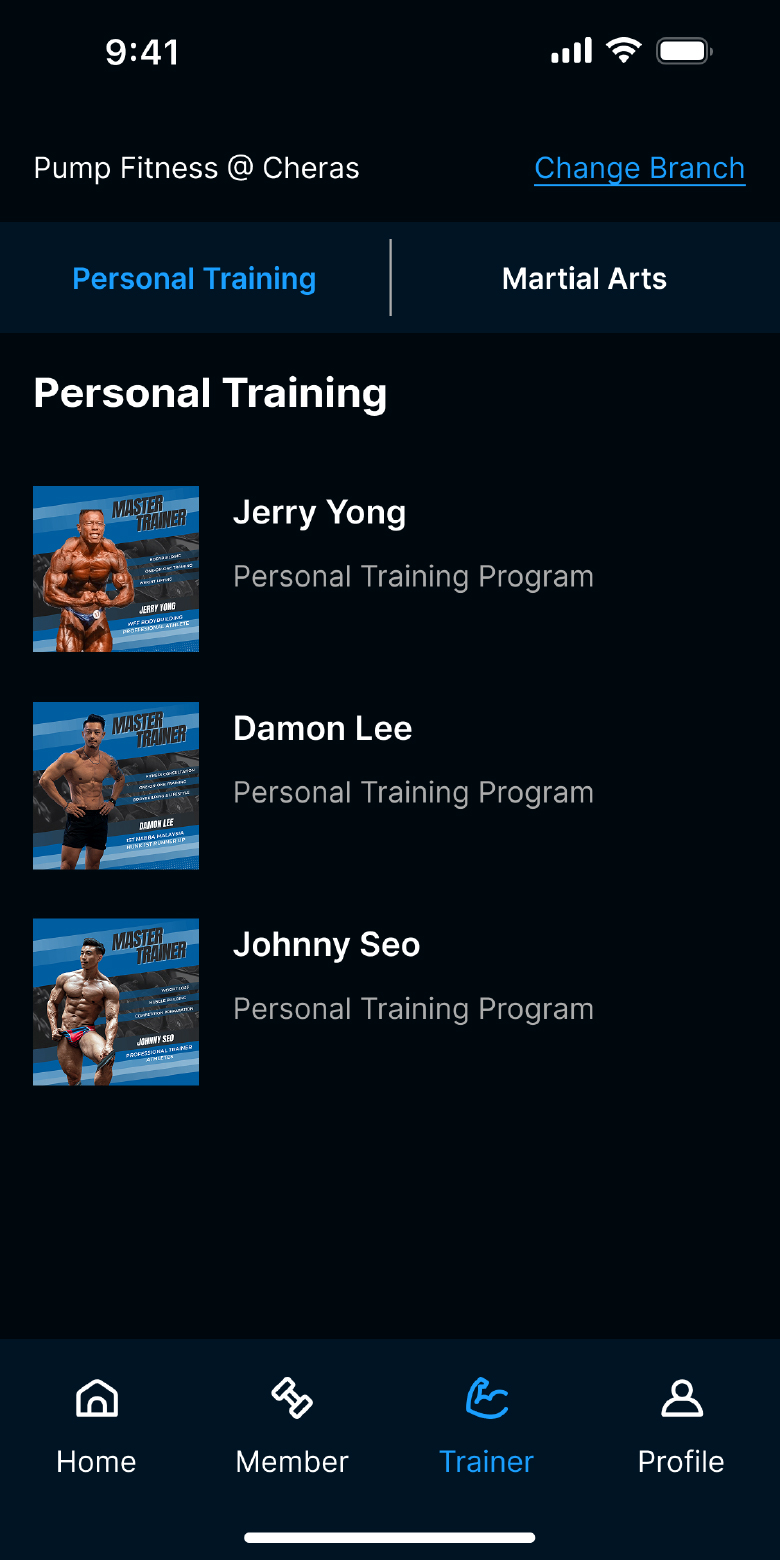This screenshot has width=780, height=1561.
Task: Open Johnny Seo's trainer entry
Action: point(390,1002)
